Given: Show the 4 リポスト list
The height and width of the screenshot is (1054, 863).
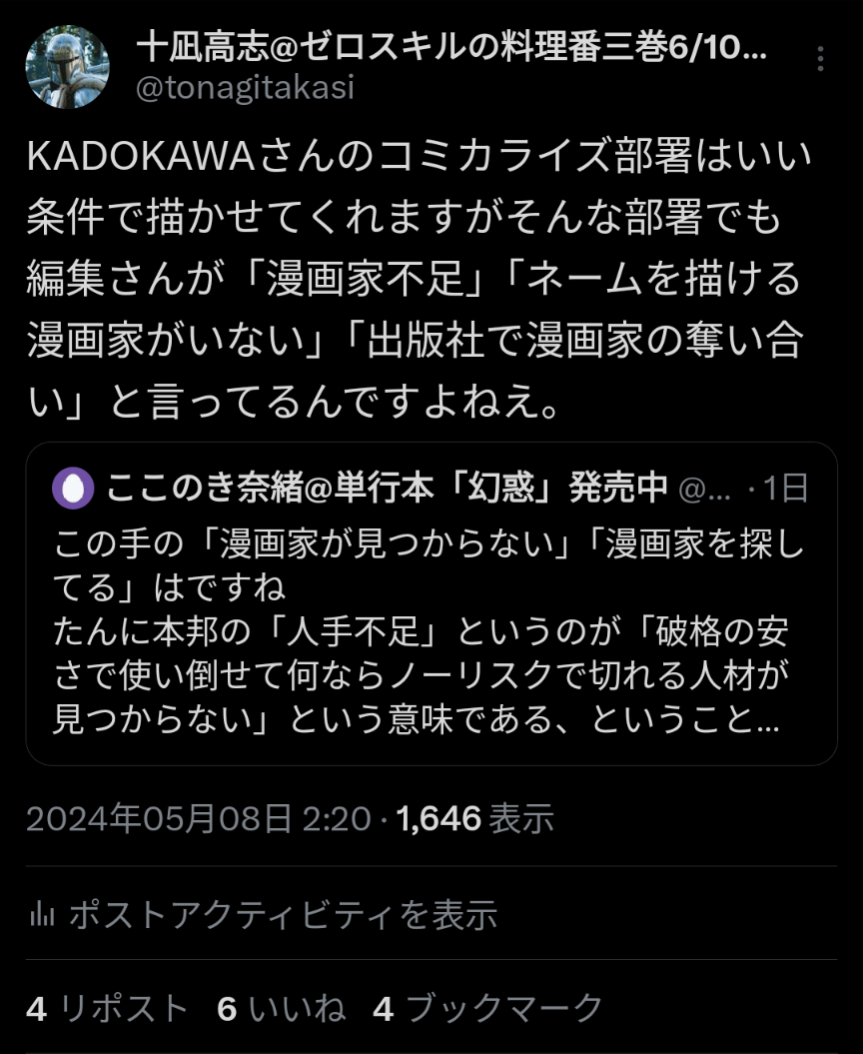Looking at the screenshot, I should [106, 1009].
